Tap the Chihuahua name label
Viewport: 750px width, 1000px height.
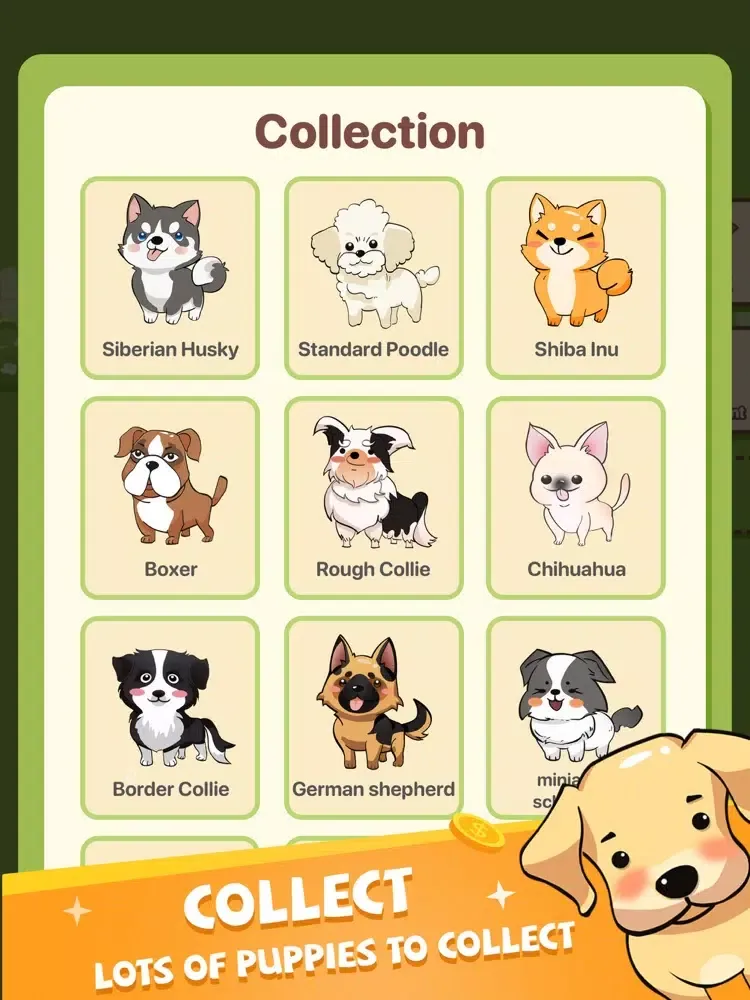pyautogui.click(x=577, y=569)
